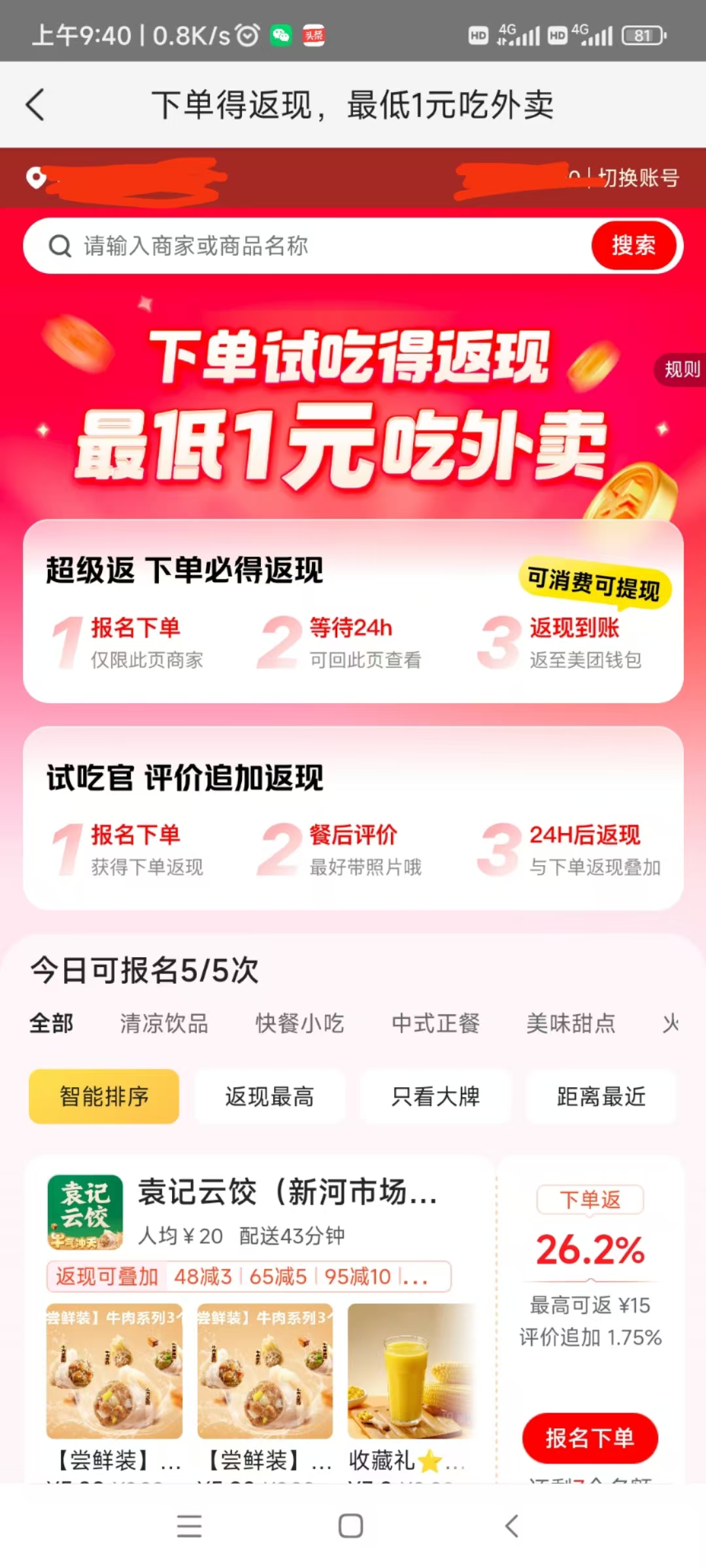The image size is (706, 1568).
Task: Open the system recent apps menu
Action: [190, 1526]
